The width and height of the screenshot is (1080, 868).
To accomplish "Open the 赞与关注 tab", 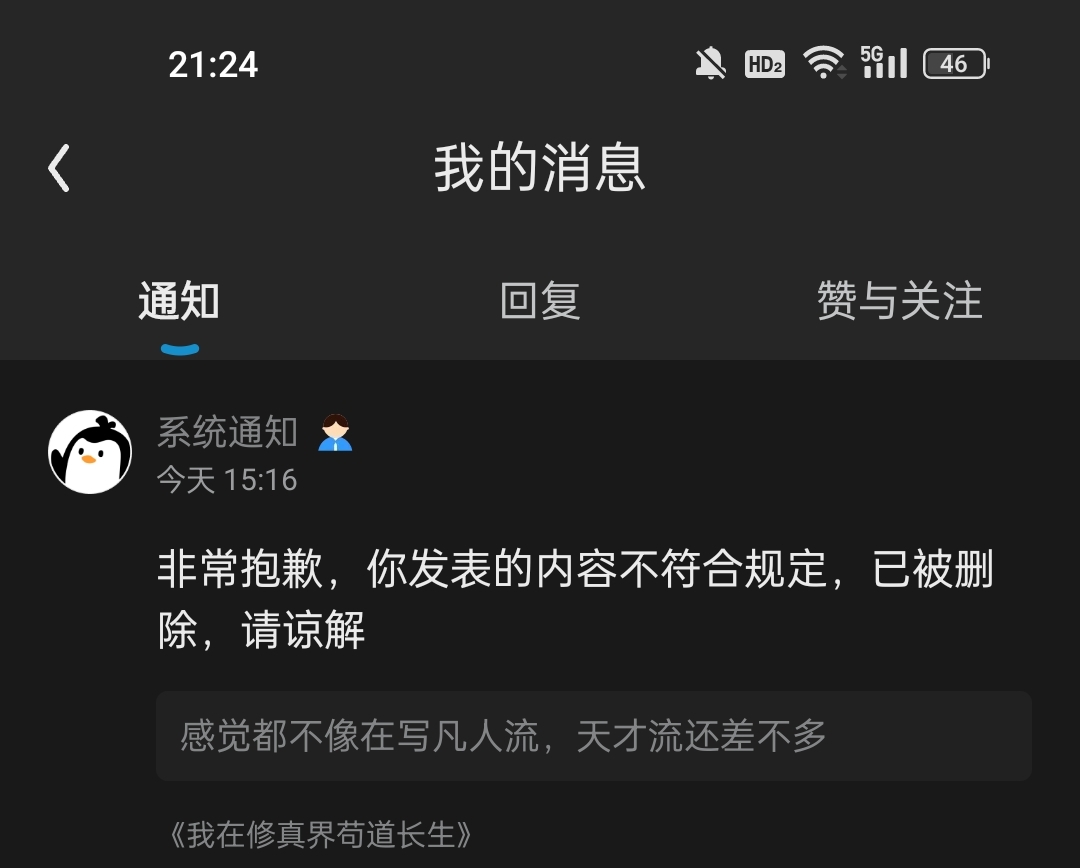I will coord(900,301).
